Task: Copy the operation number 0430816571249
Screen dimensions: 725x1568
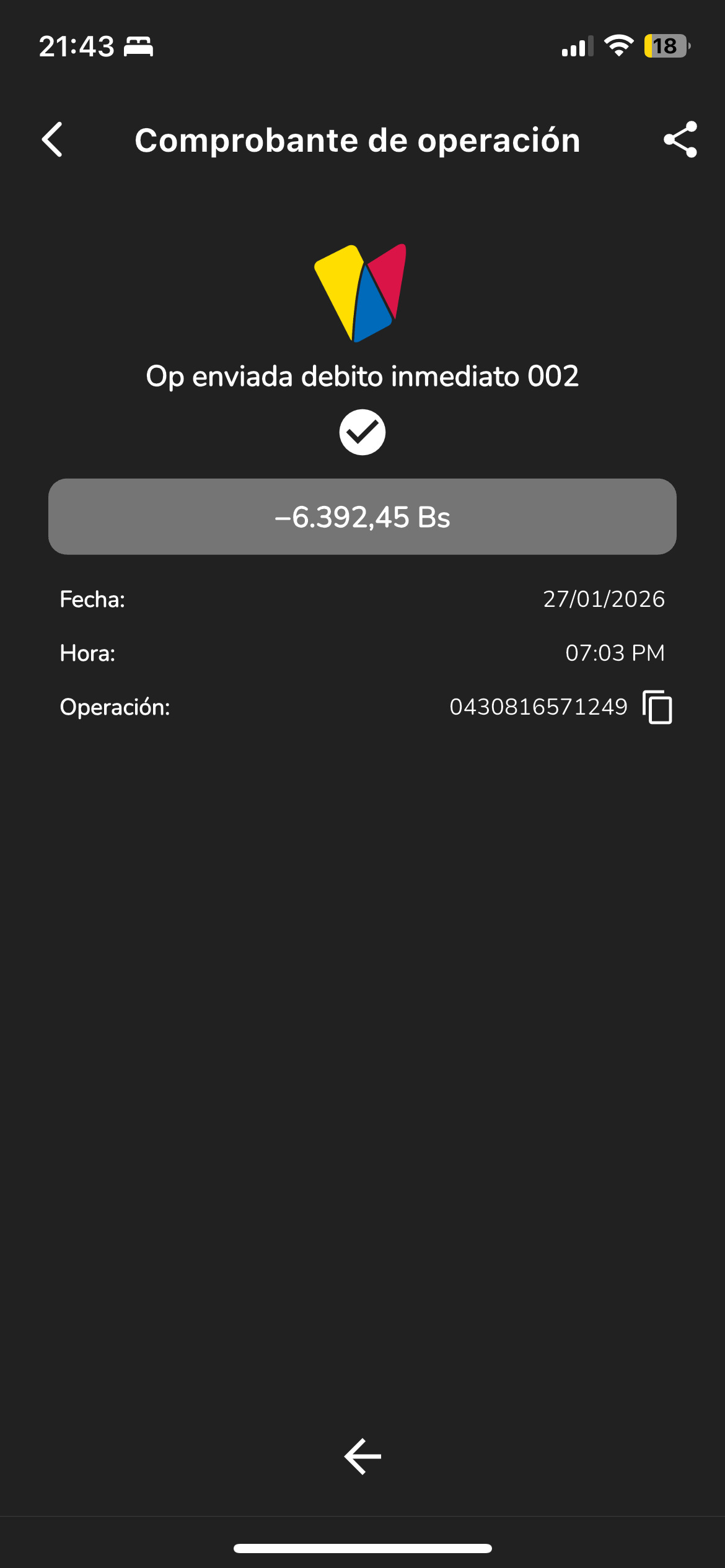Action: [657, 707]
